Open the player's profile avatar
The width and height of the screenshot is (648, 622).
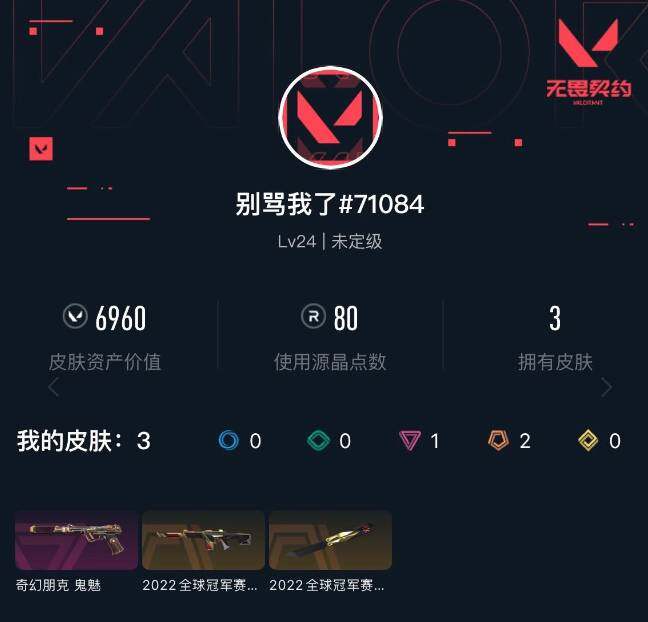331,119
